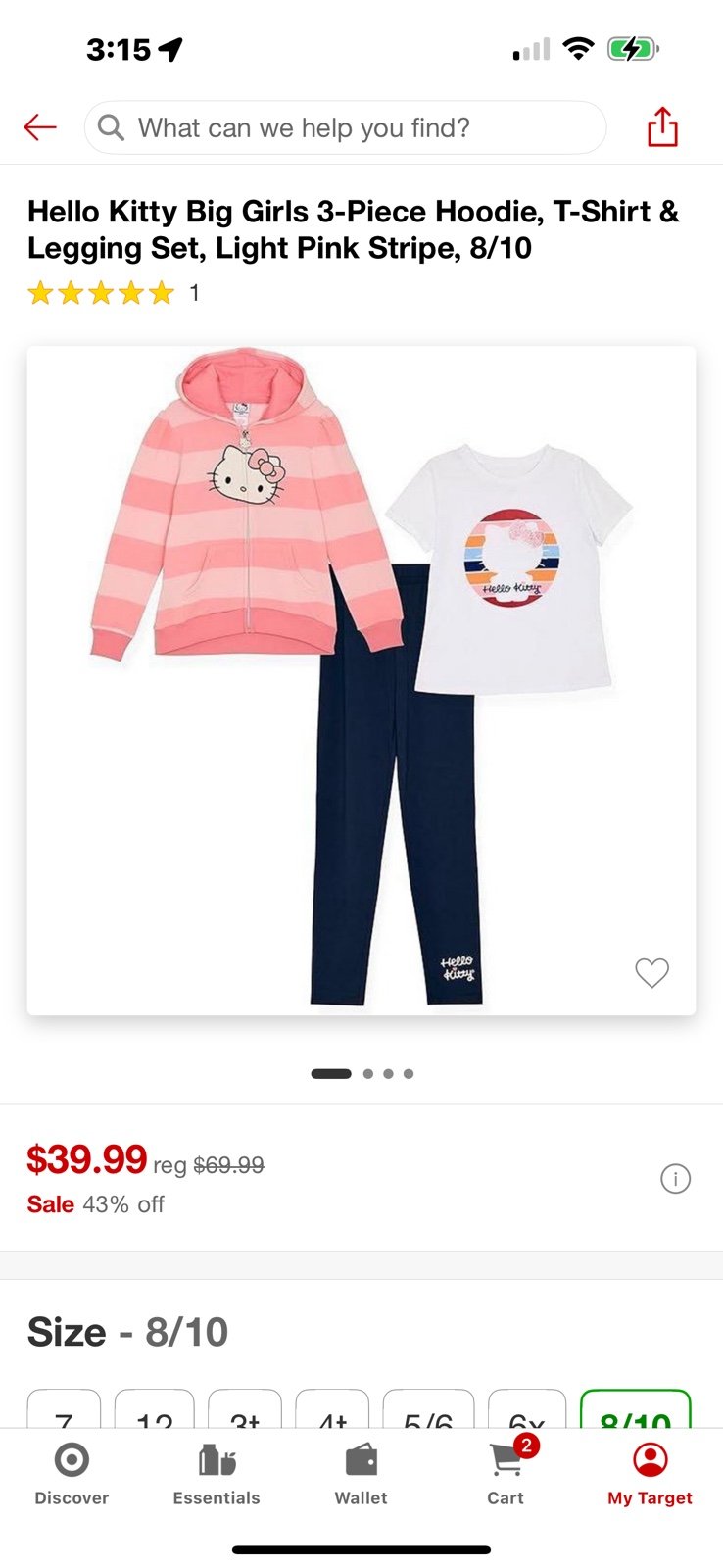Viewport: 723px width, 1568px height.
Task: Open the My Target tab
Action: (x=651, y=1473)
